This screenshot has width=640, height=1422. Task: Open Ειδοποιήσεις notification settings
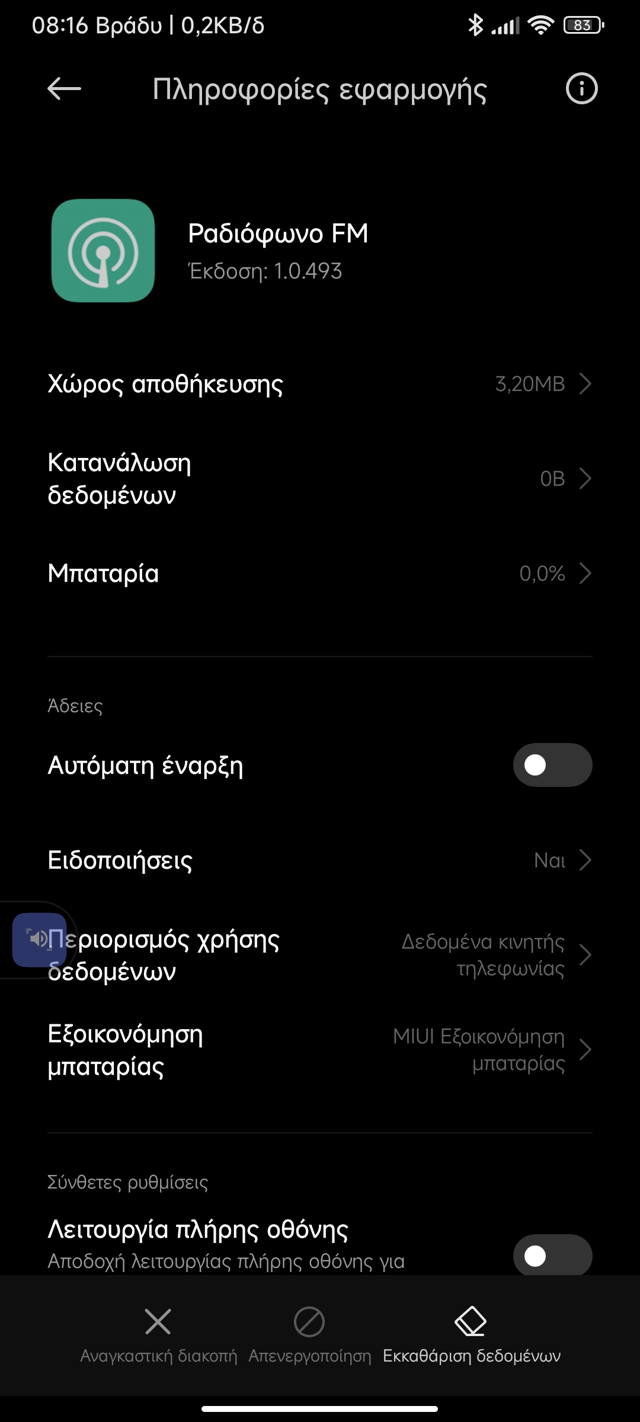(x=320, y=860)
